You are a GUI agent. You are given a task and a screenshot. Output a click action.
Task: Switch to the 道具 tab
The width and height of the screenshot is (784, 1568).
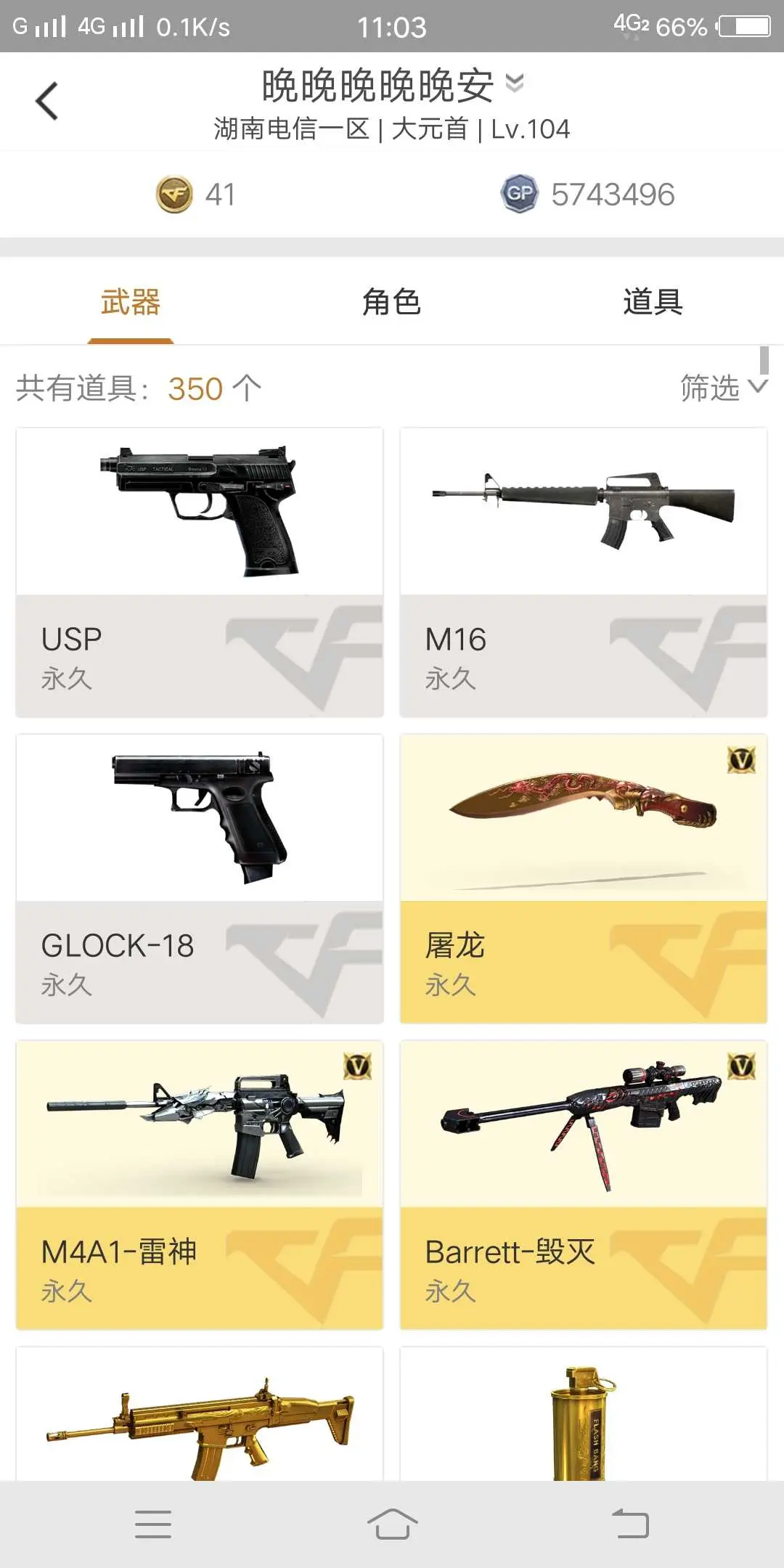653,302
